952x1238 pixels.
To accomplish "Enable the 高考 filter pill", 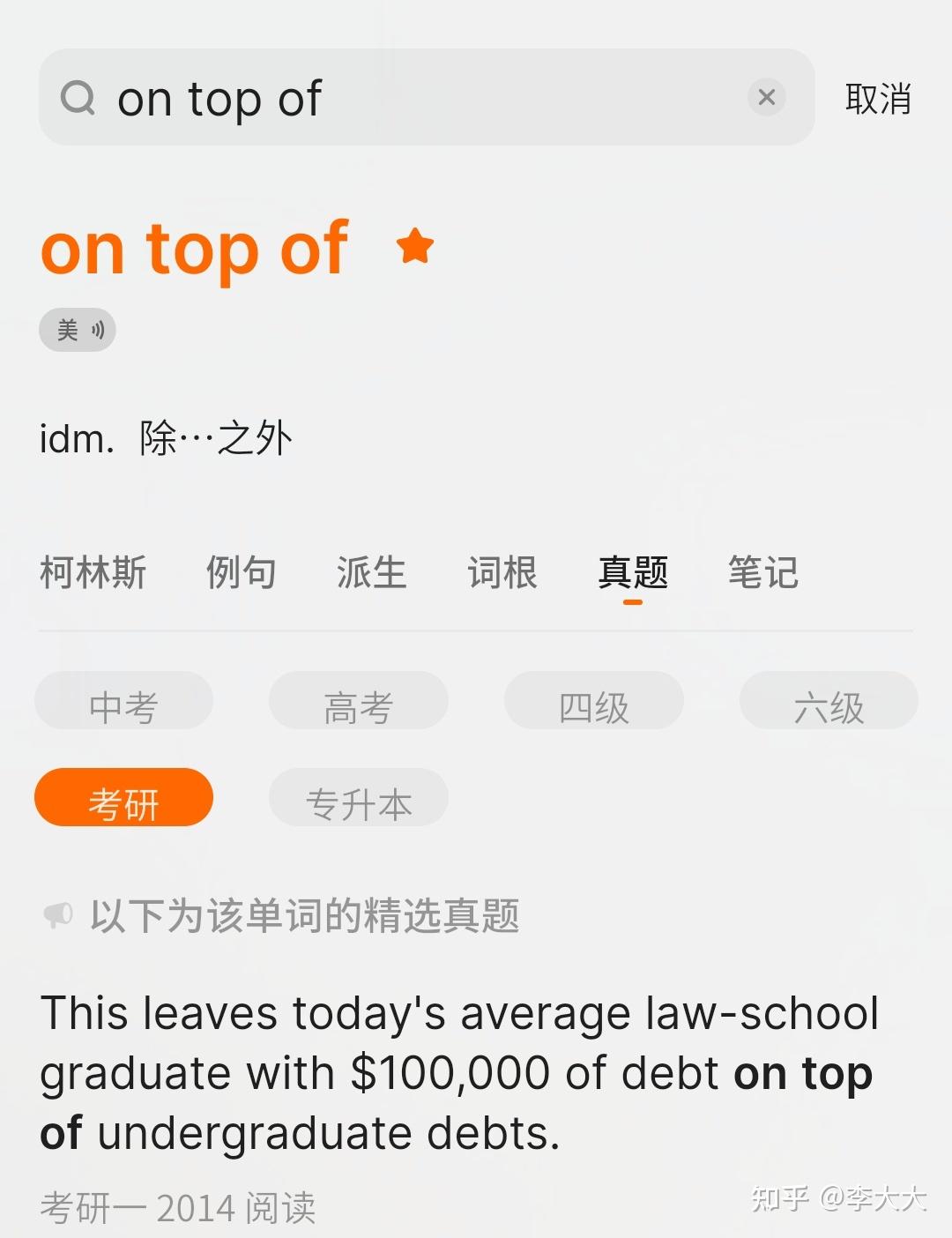I will (x=358, y=701).
